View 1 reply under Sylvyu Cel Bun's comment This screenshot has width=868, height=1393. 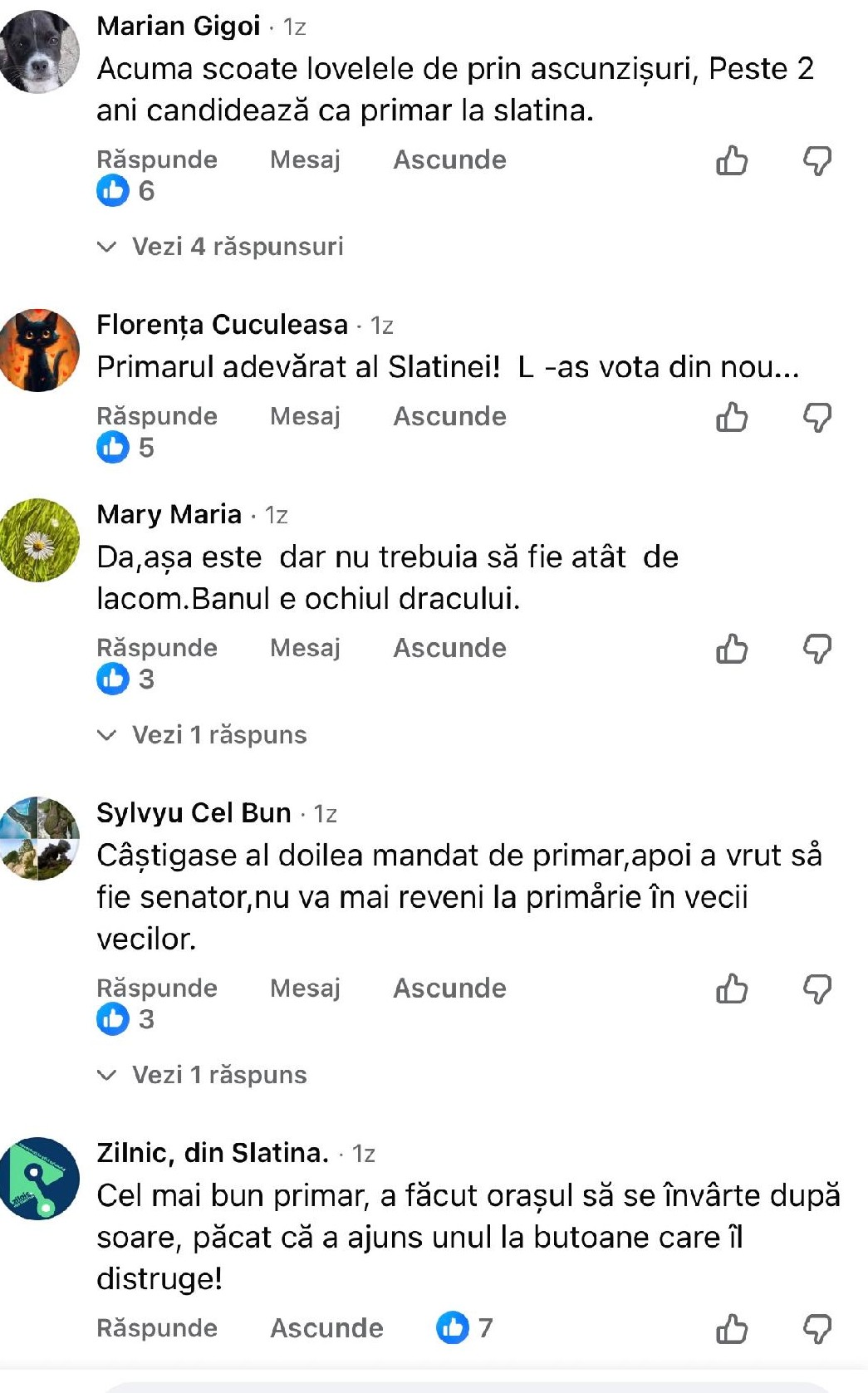click(203, 1075)
